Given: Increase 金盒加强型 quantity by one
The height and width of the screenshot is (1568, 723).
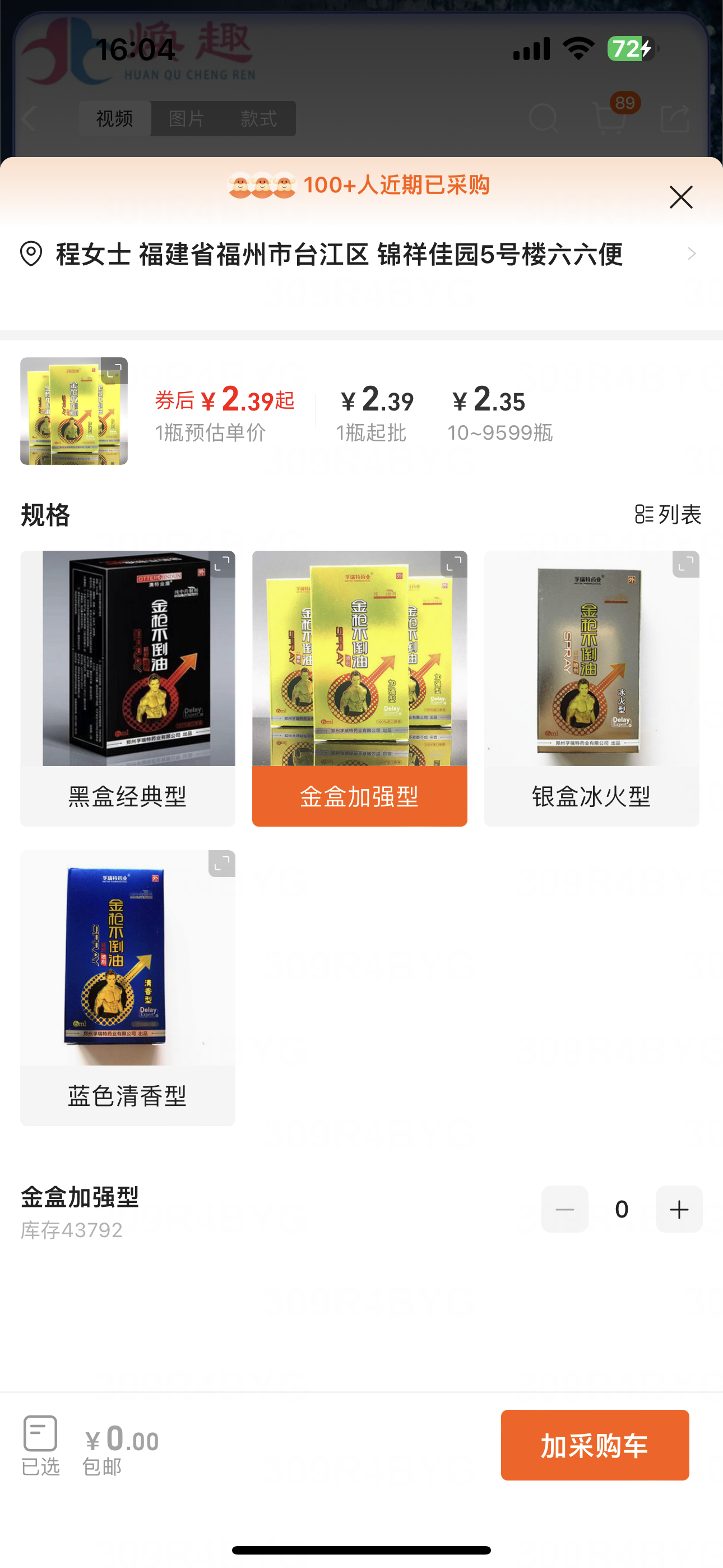Looking at the screenshot, I should pos(679,1209).
